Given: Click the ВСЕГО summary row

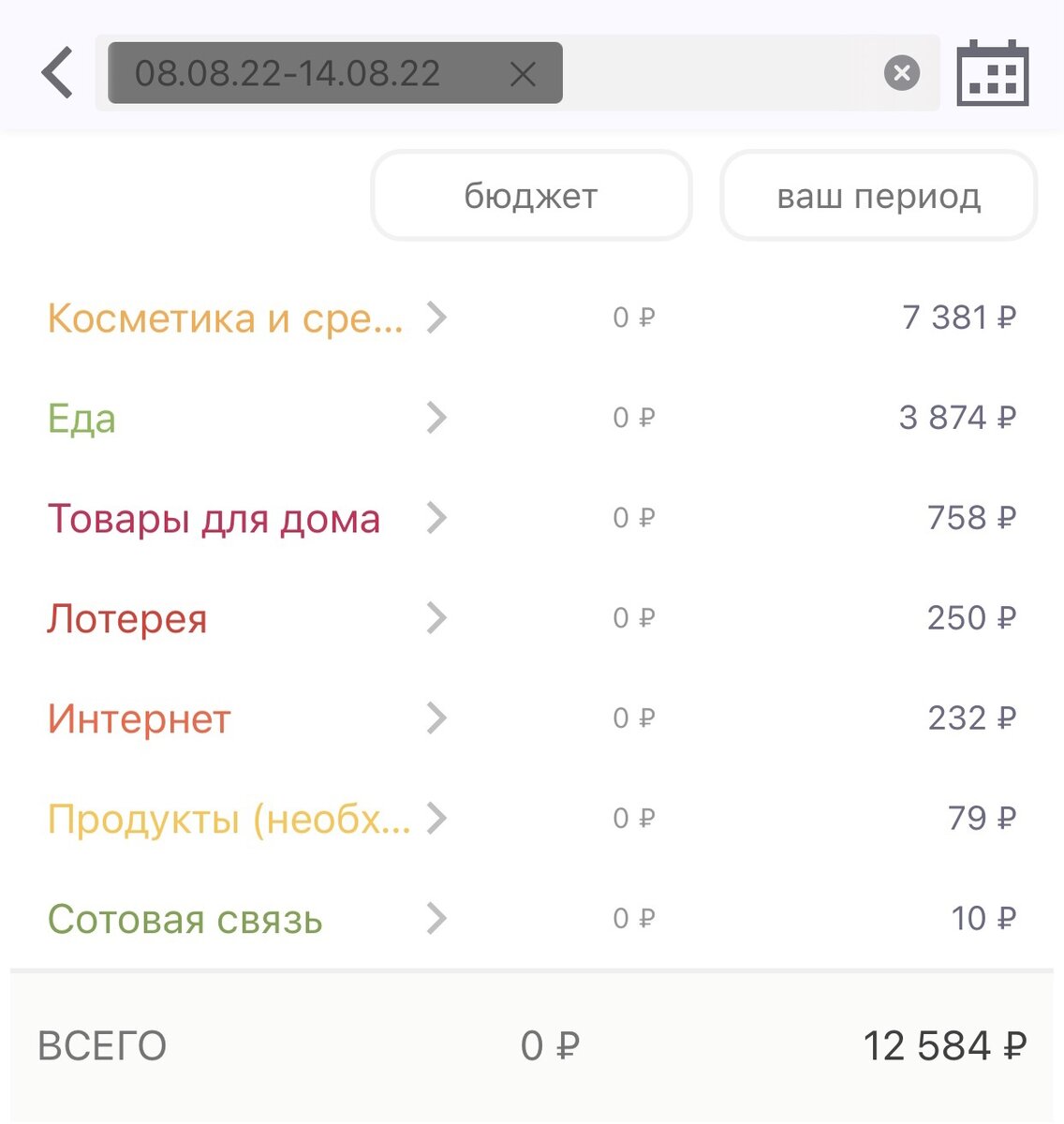Looking at the screenshot, I should [x=100, y=1043].
